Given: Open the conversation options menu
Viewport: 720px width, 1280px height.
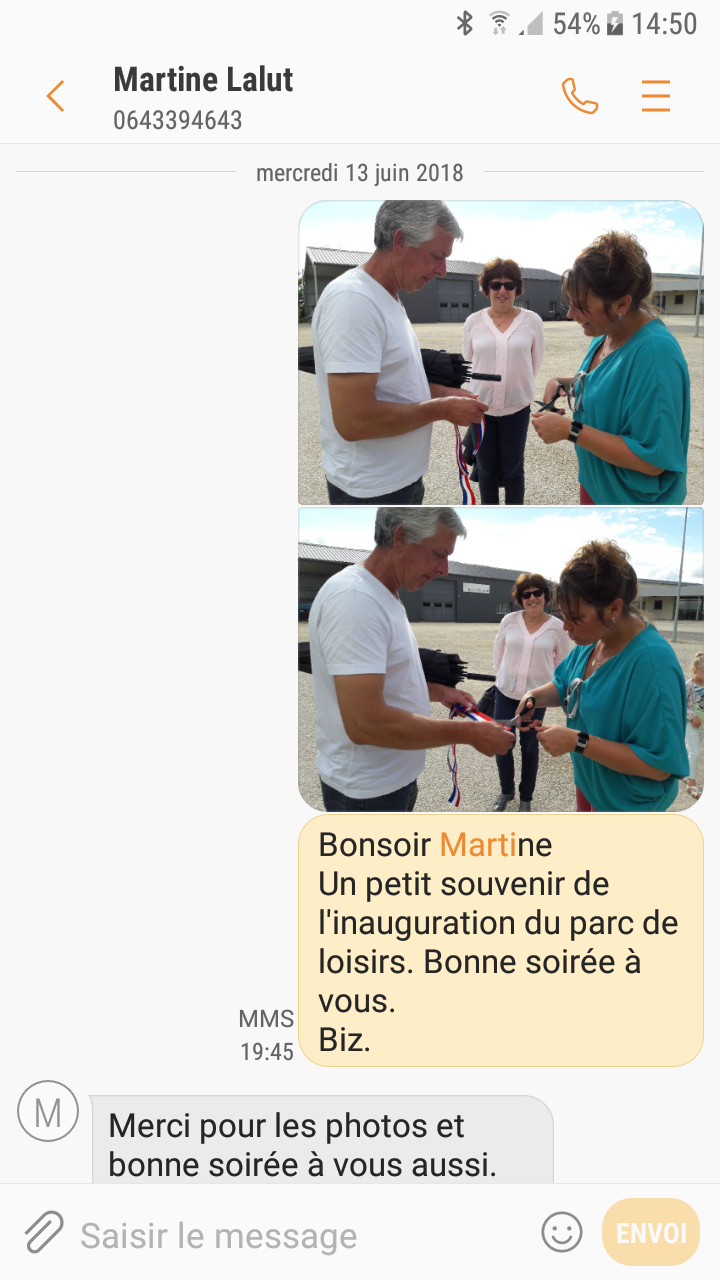Looking at the screenshot, I should (656, 96).
